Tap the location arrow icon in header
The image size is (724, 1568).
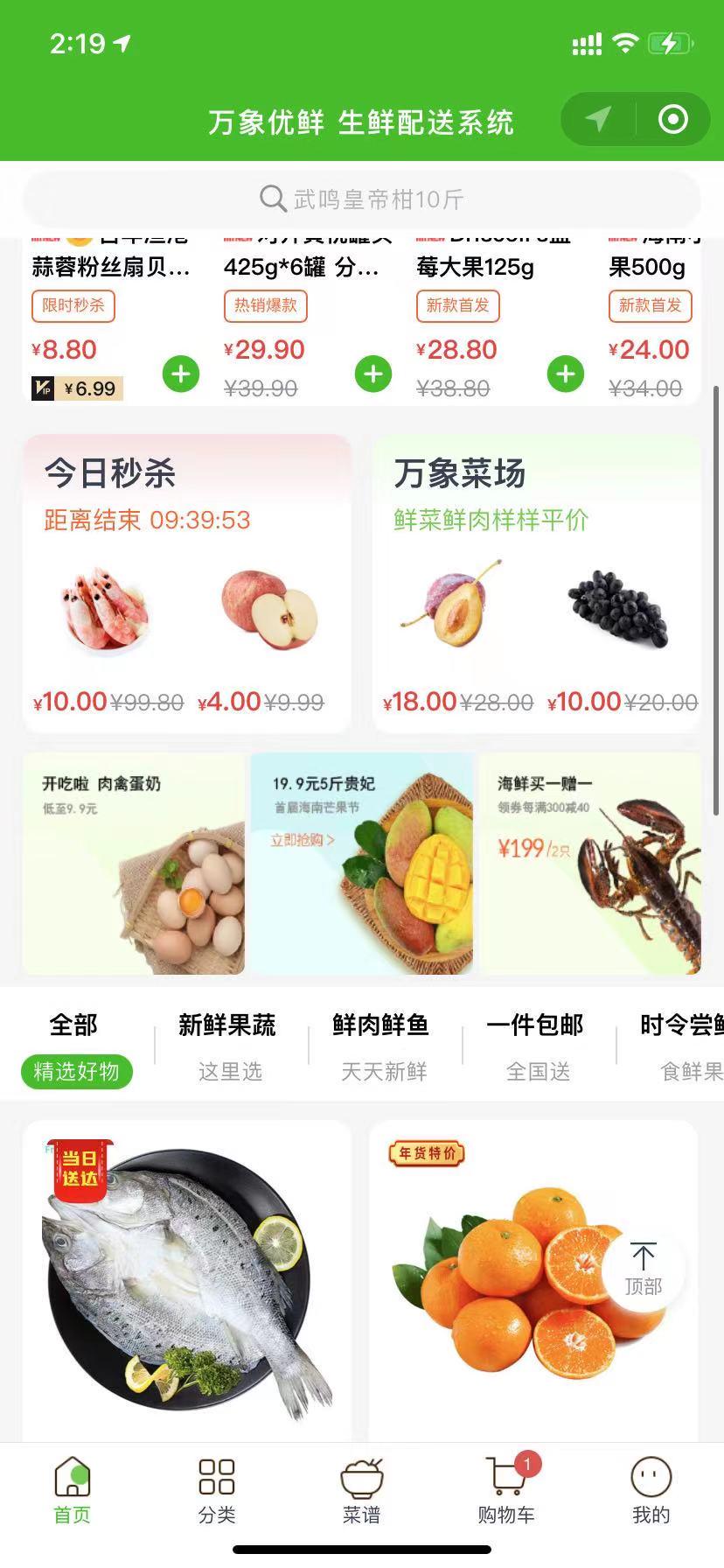[x=598, y=119]
